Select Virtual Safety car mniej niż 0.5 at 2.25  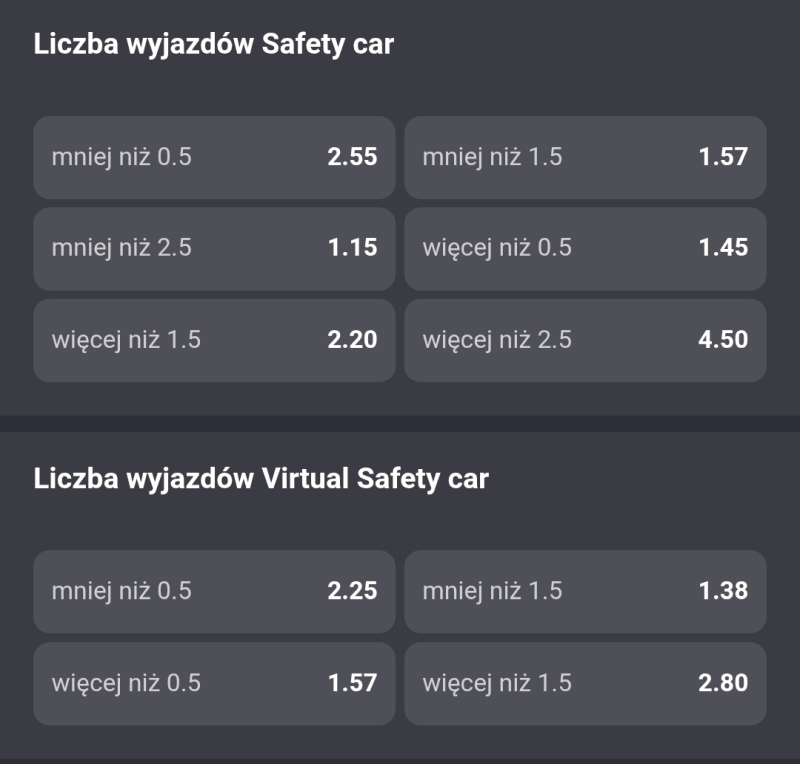[x=214, y=591]
